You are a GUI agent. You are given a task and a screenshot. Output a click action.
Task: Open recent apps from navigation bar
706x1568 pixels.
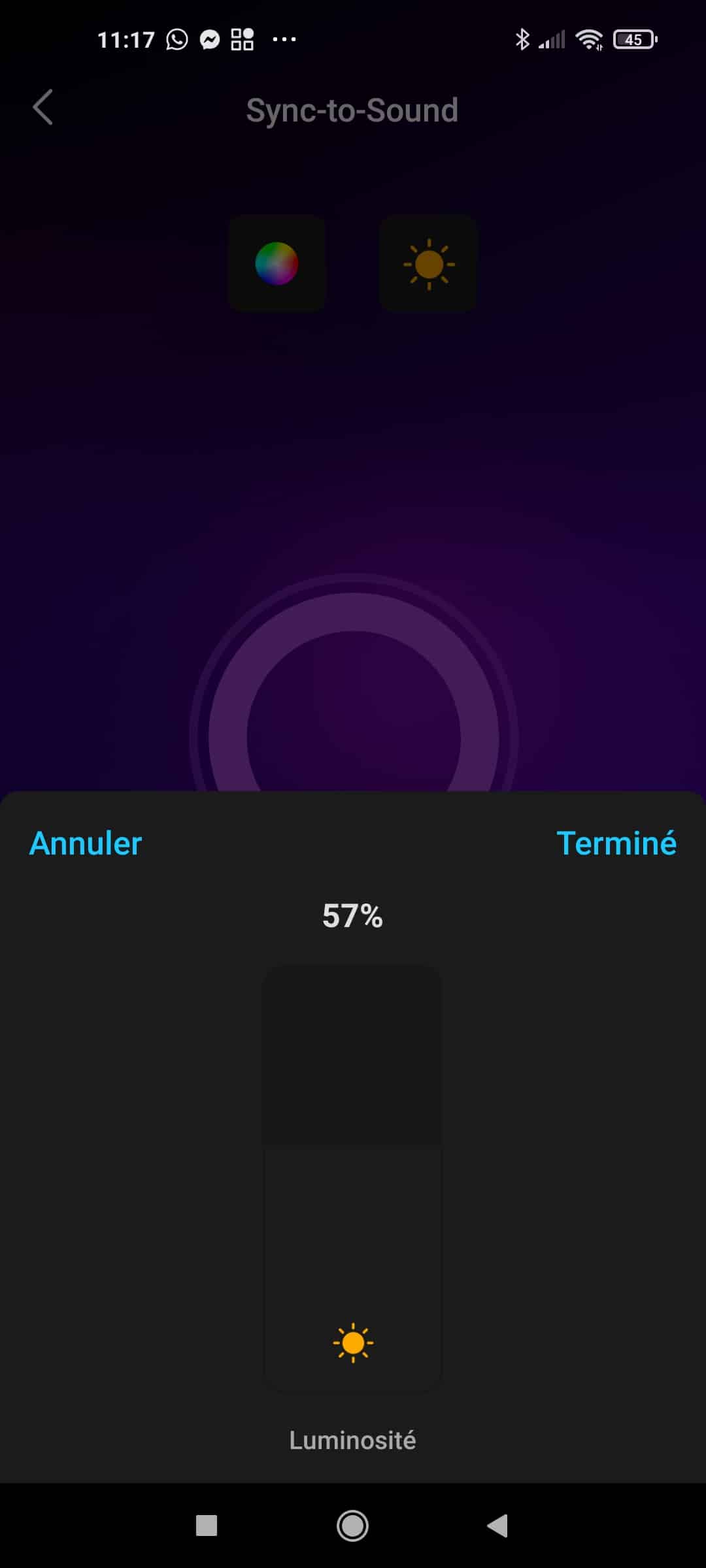coord(207,1526)
